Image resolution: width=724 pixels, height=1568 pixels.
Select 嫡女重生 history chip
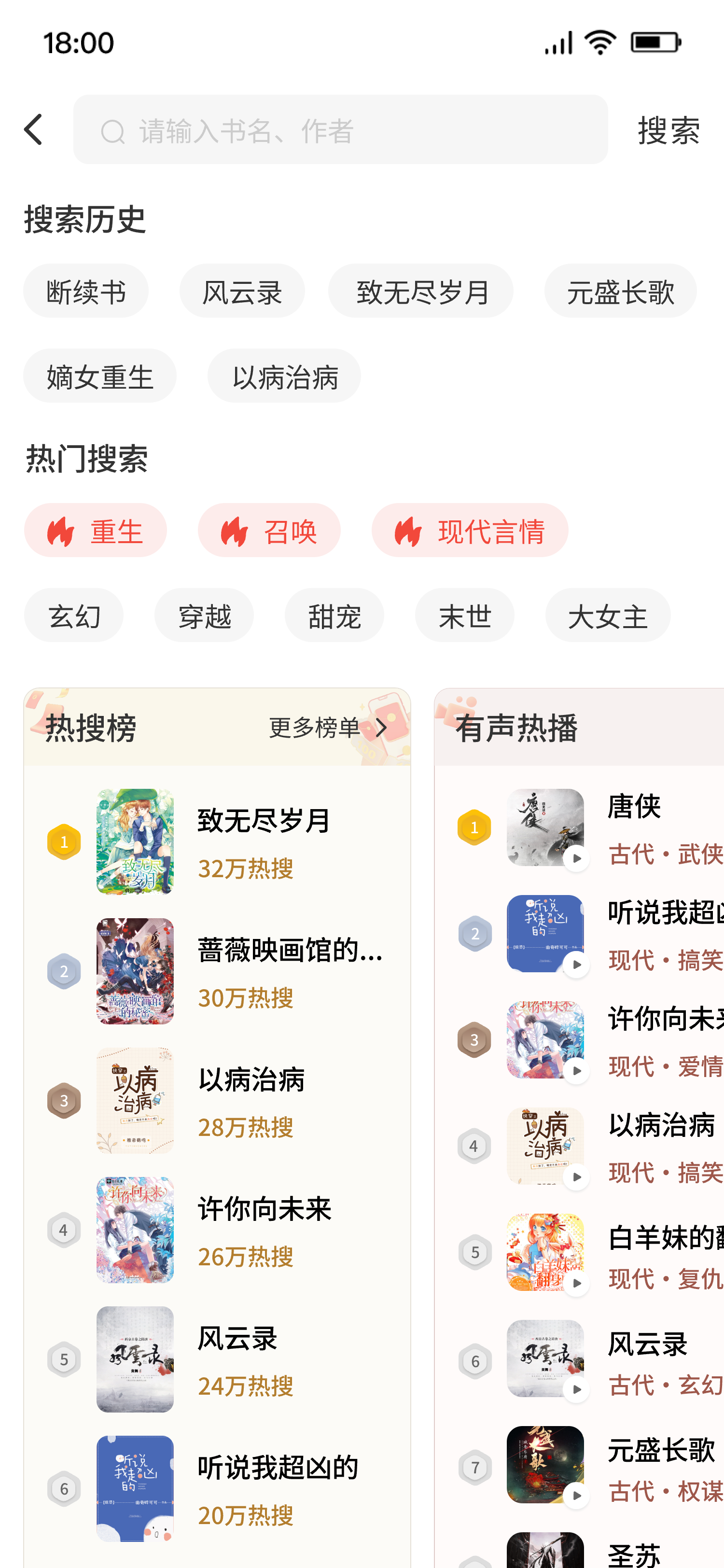click(x=100, y=376)
